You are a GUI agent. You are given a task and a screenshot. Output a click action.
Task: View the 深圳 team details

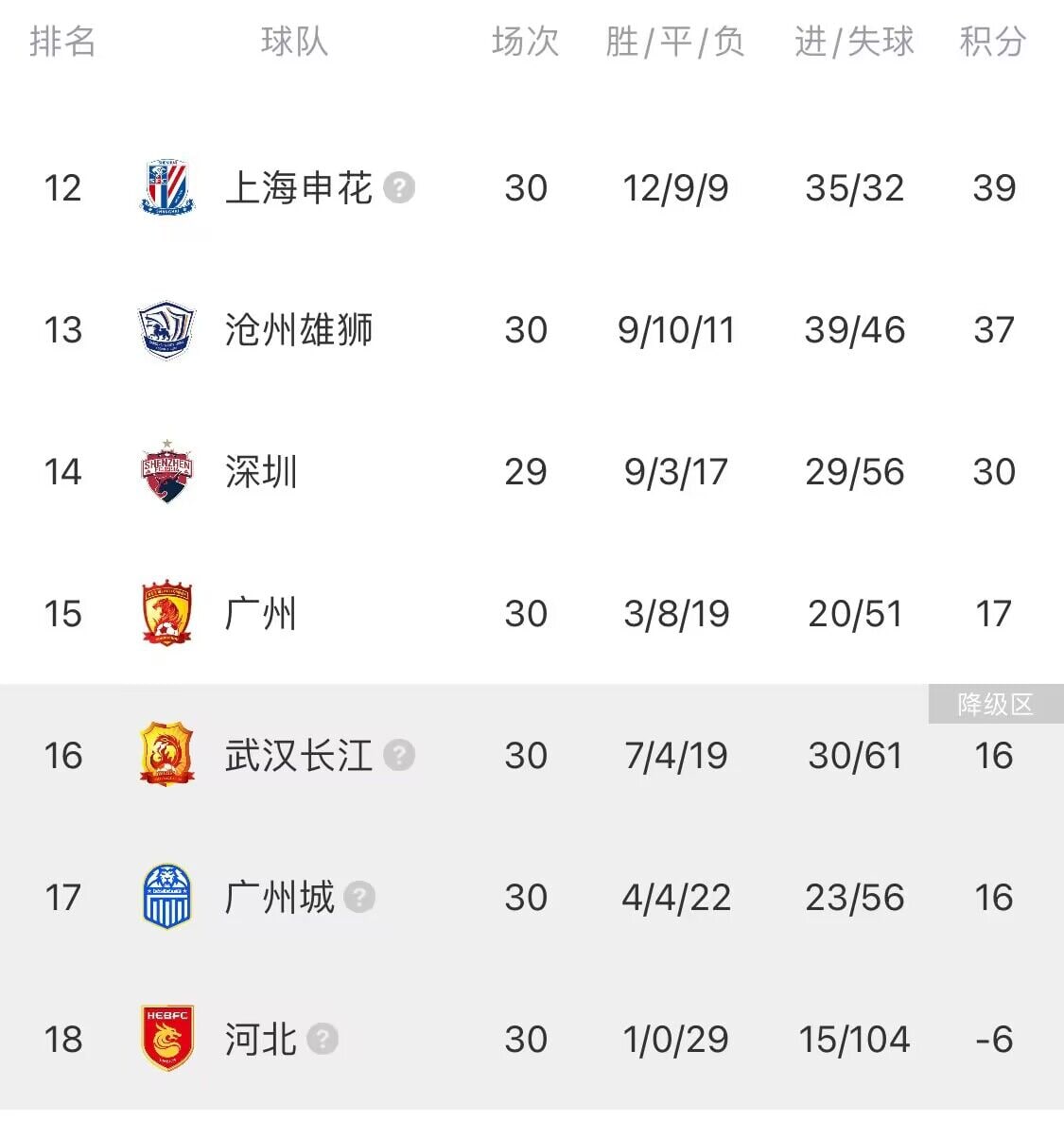[x=261, y=472]
